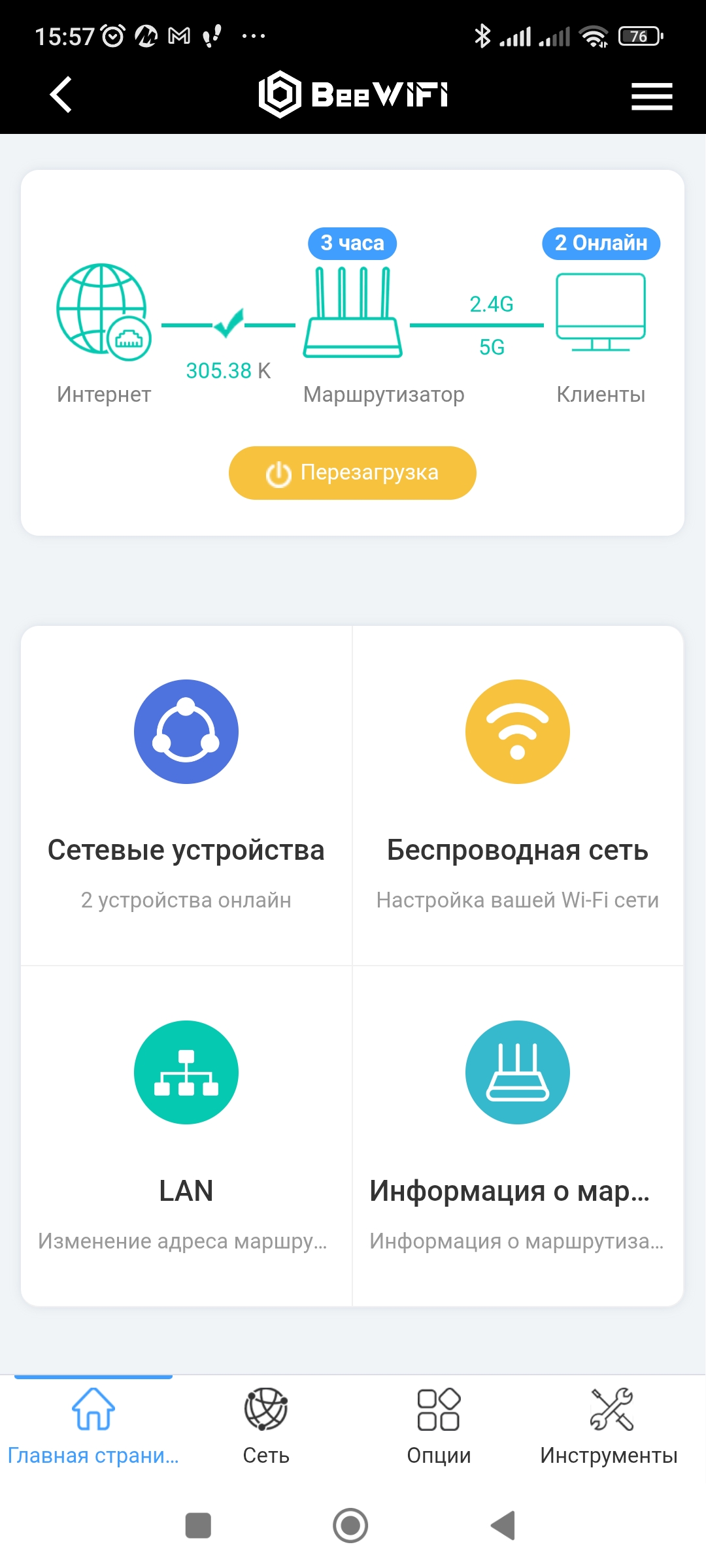Open Информация о маршрутизаторе card
This screenshot has width=706, height=1568.
[x=518, y=1136]
